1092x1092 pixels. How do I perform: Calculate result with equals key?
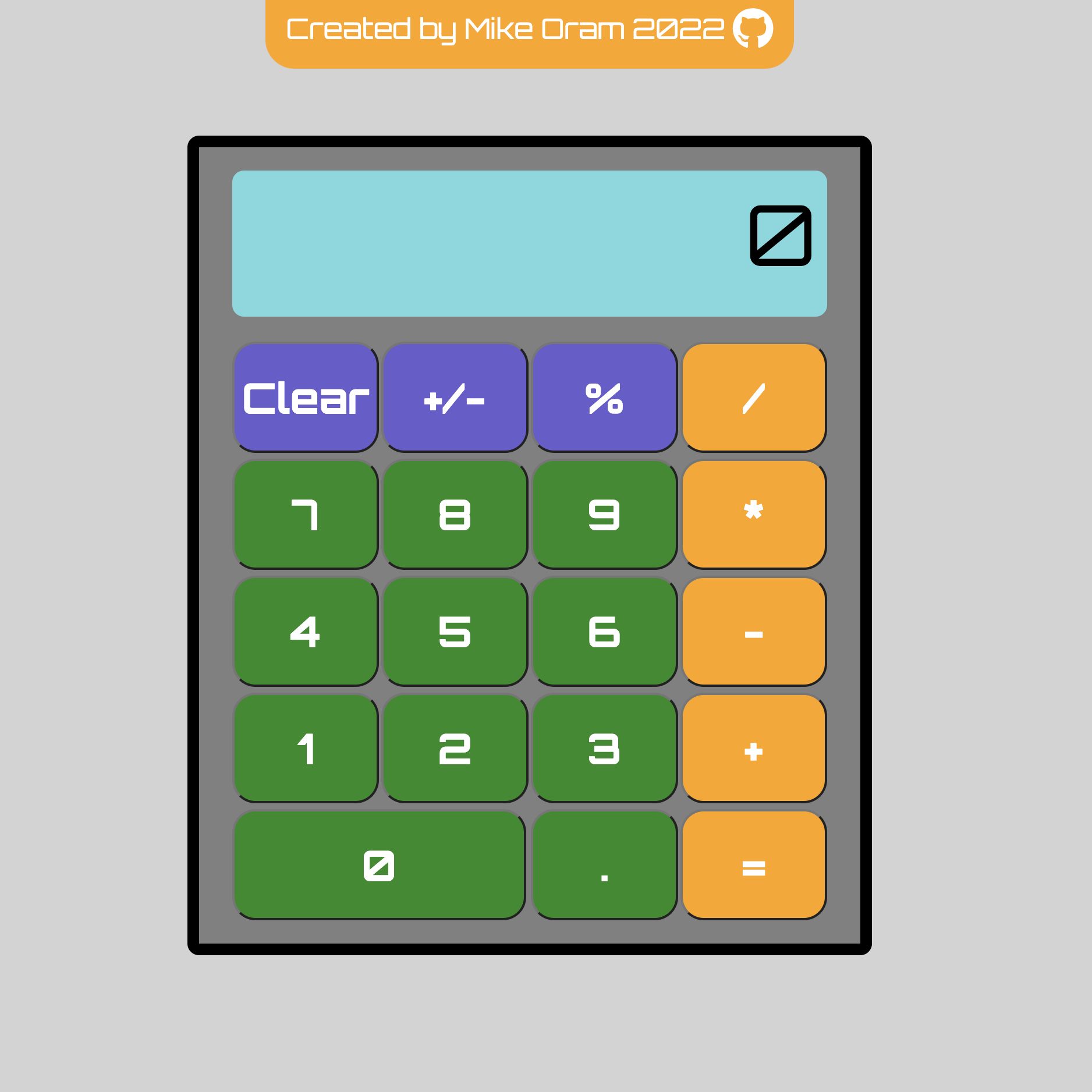click(x=754, y=866)
